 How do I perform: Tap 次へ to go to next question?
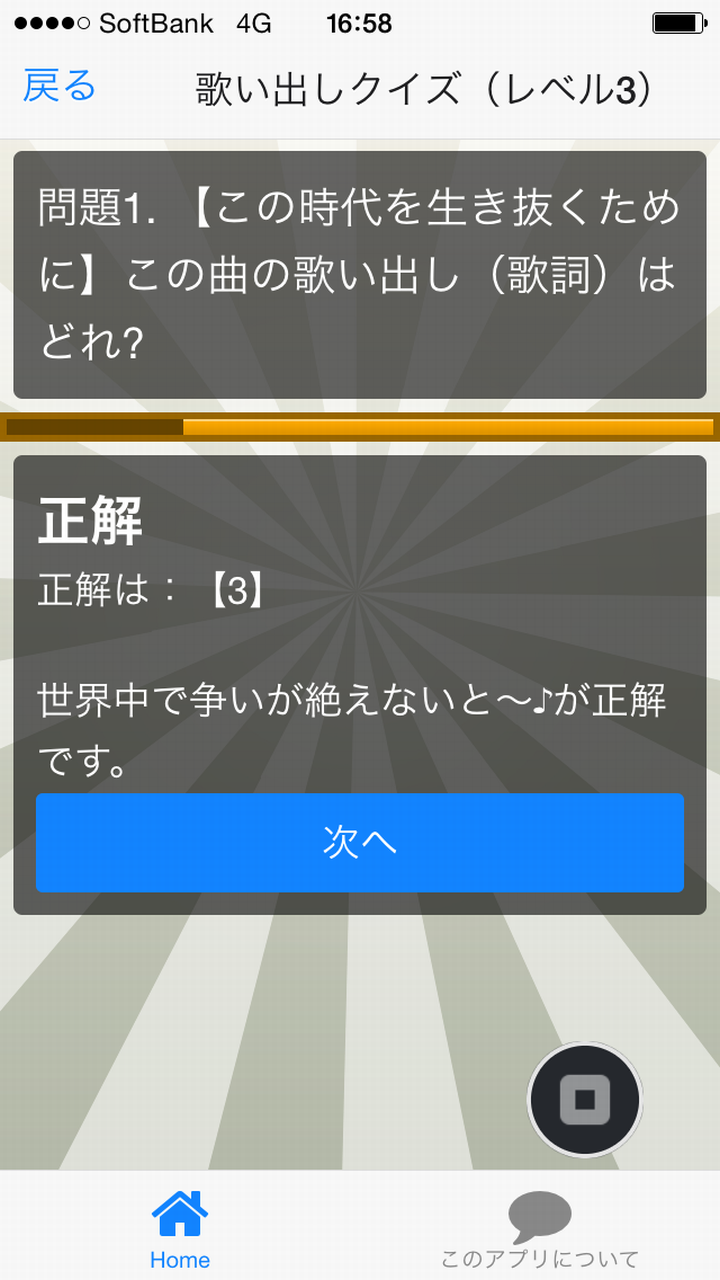pos(358,843)
